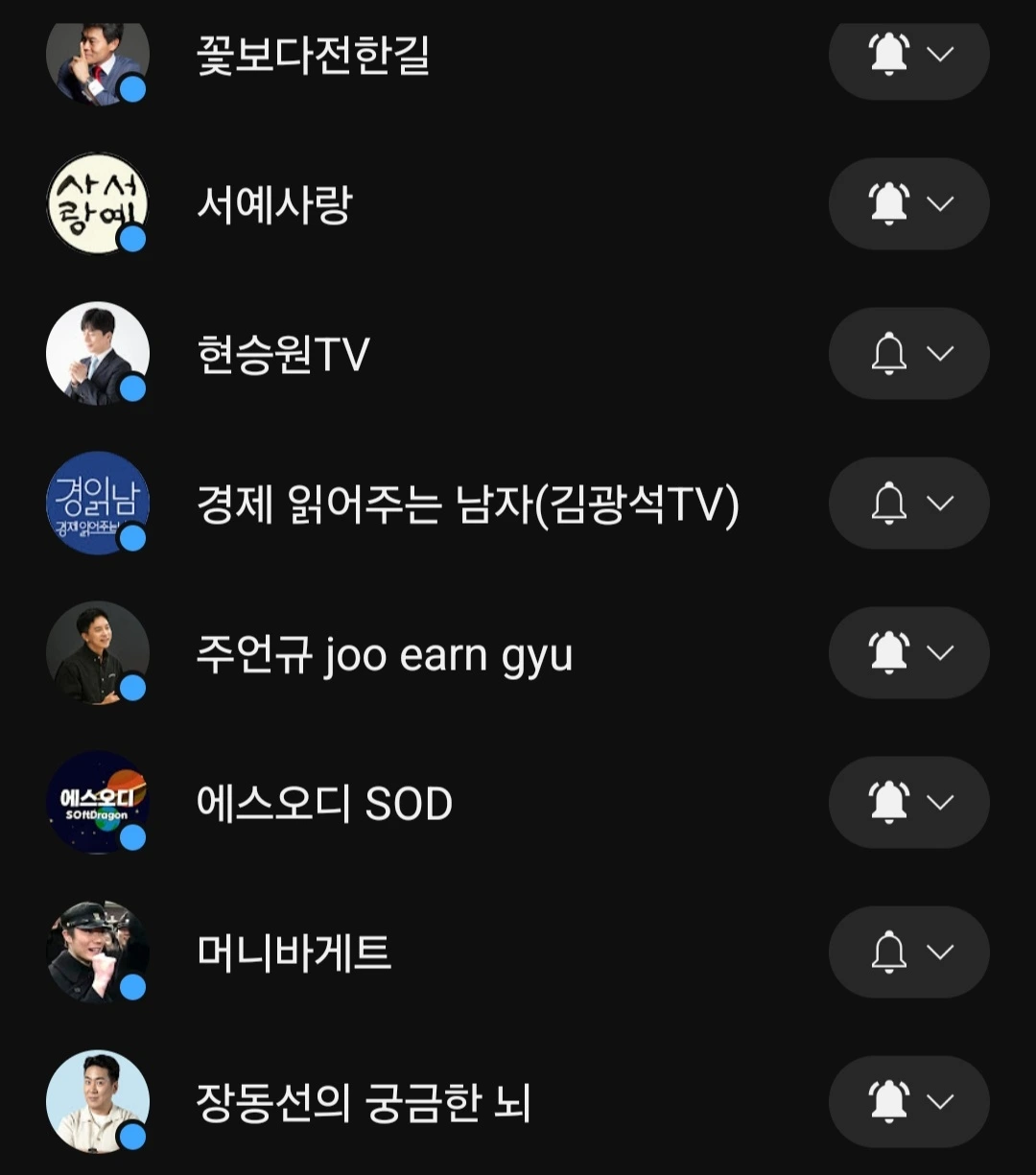Open the 머니바게트 channel
Screen dimensions: 1036x1175
point(294,952)
